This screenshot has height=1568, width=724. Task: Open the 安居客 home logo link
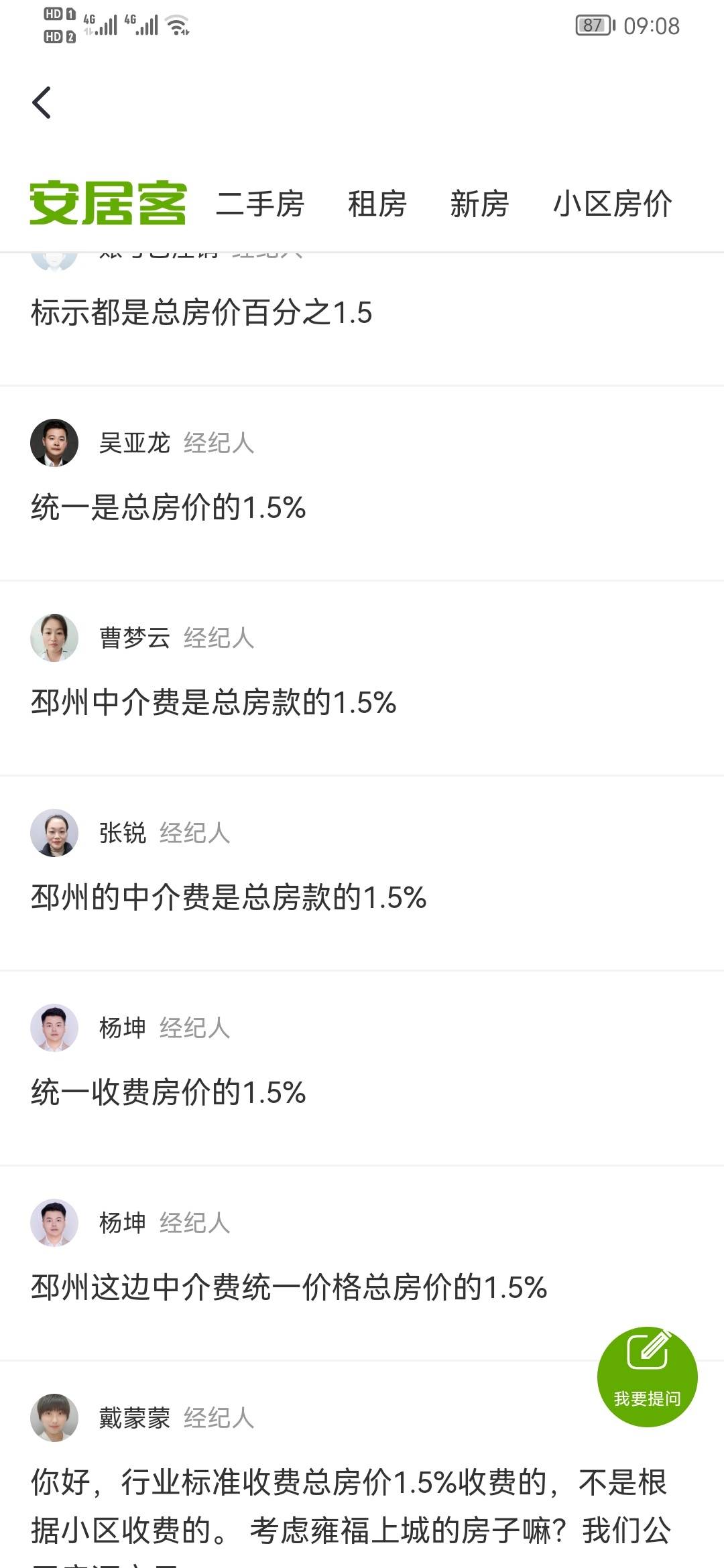108,203
